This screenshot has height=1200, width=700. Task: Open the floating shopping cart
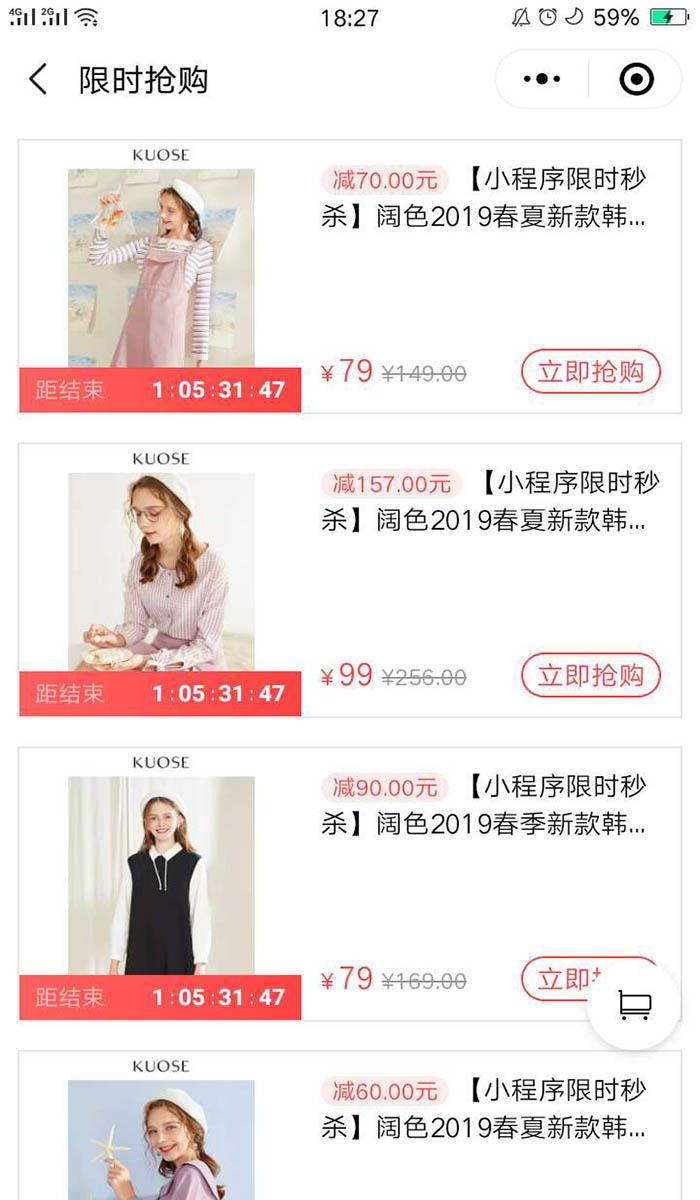click(634, 1004)
